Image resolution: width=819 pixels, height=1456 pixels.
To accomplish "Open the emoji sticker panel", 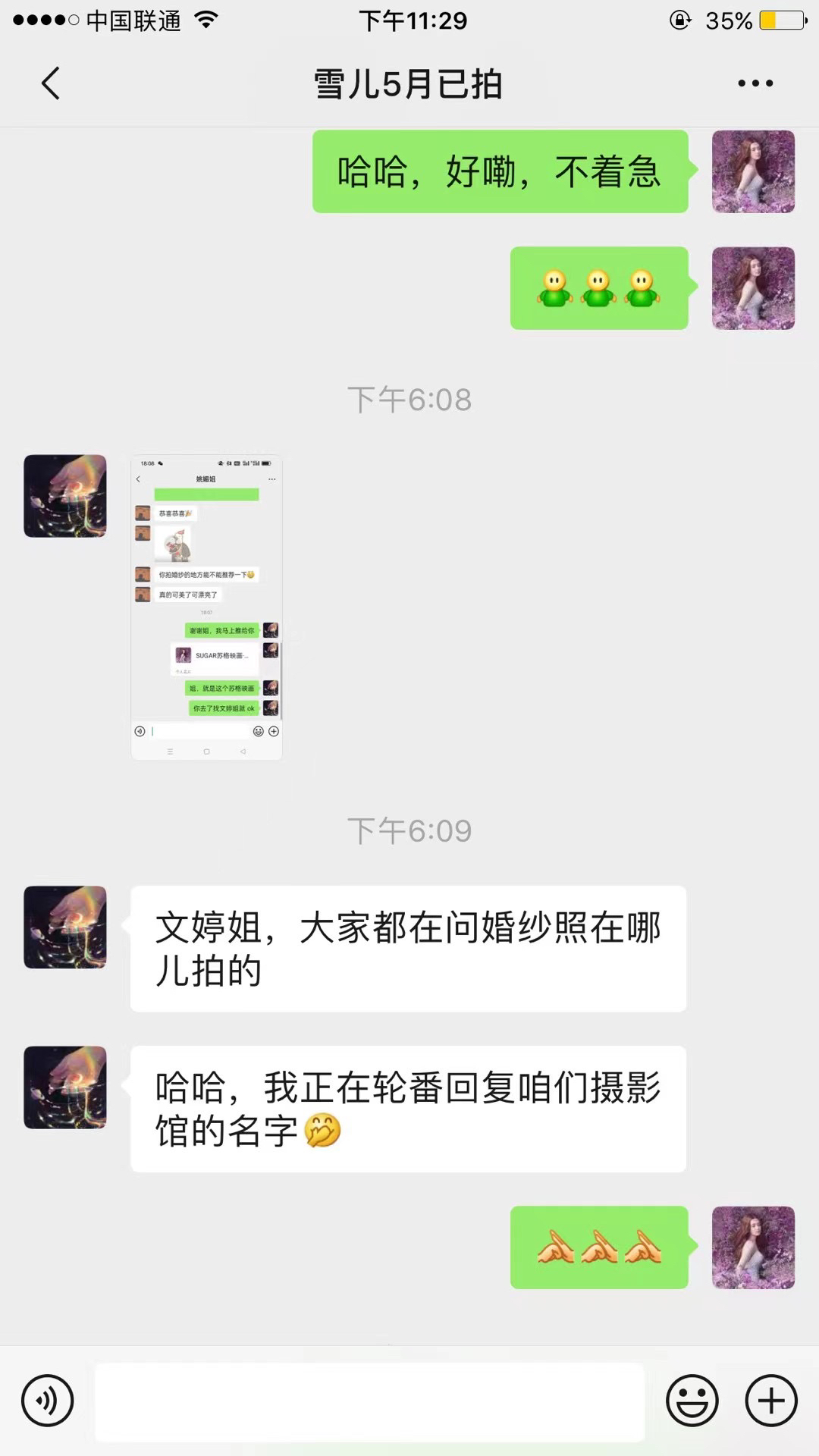I will coord(692,1401).
